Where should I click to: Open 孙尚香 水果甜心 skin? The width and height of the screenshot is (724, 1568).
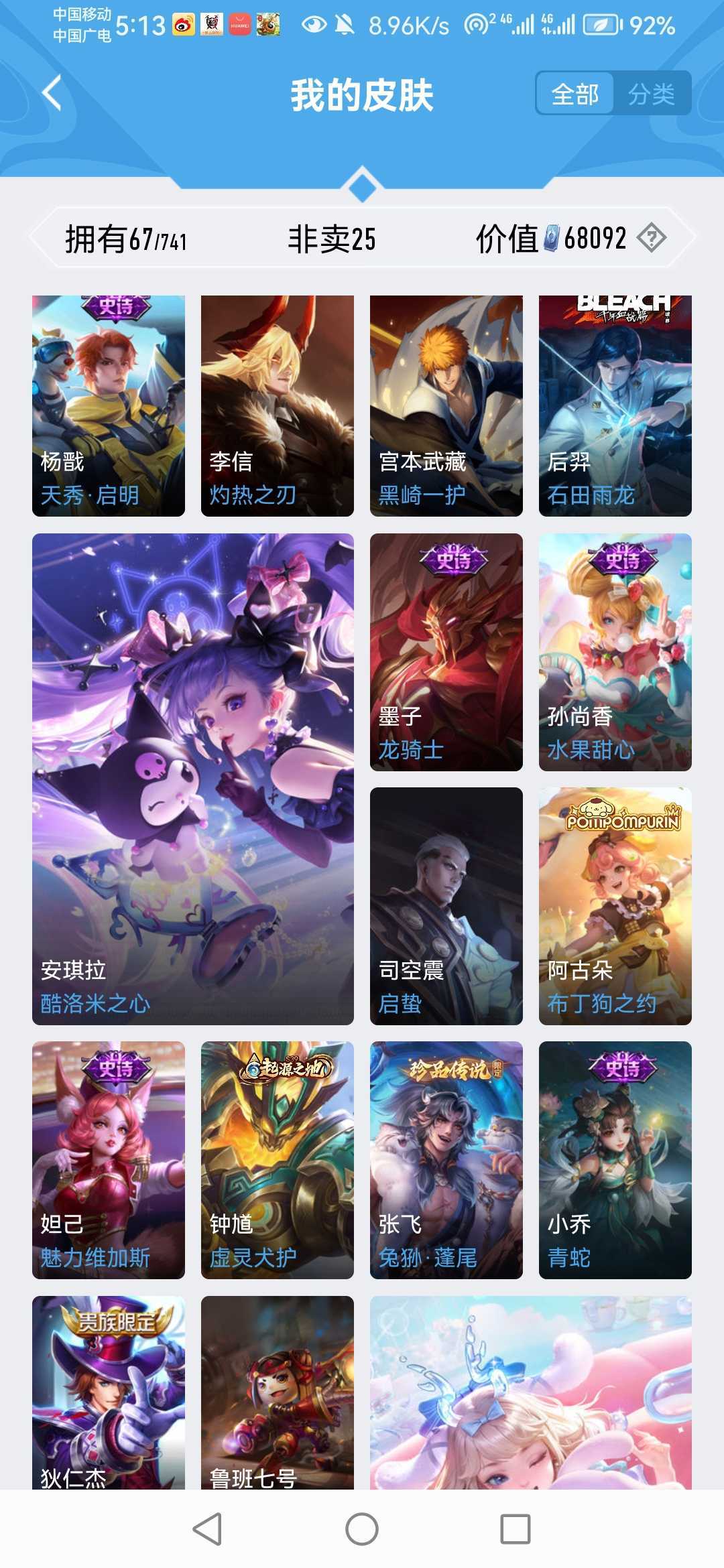(x=615, y=651)
